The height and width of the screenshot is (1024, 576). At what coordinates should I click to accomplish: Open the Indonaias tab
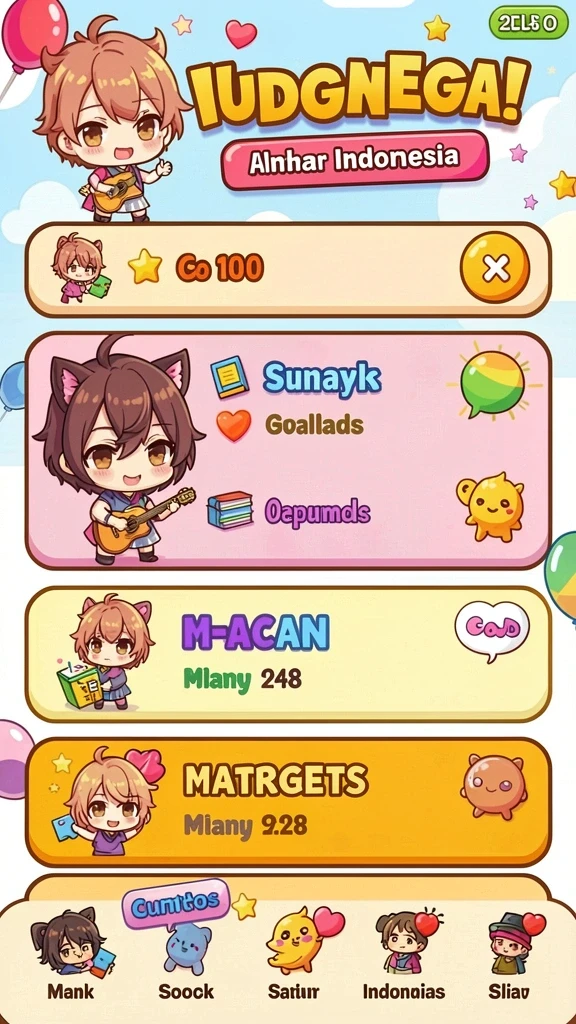pyautogui.click(x=404, y=953)
